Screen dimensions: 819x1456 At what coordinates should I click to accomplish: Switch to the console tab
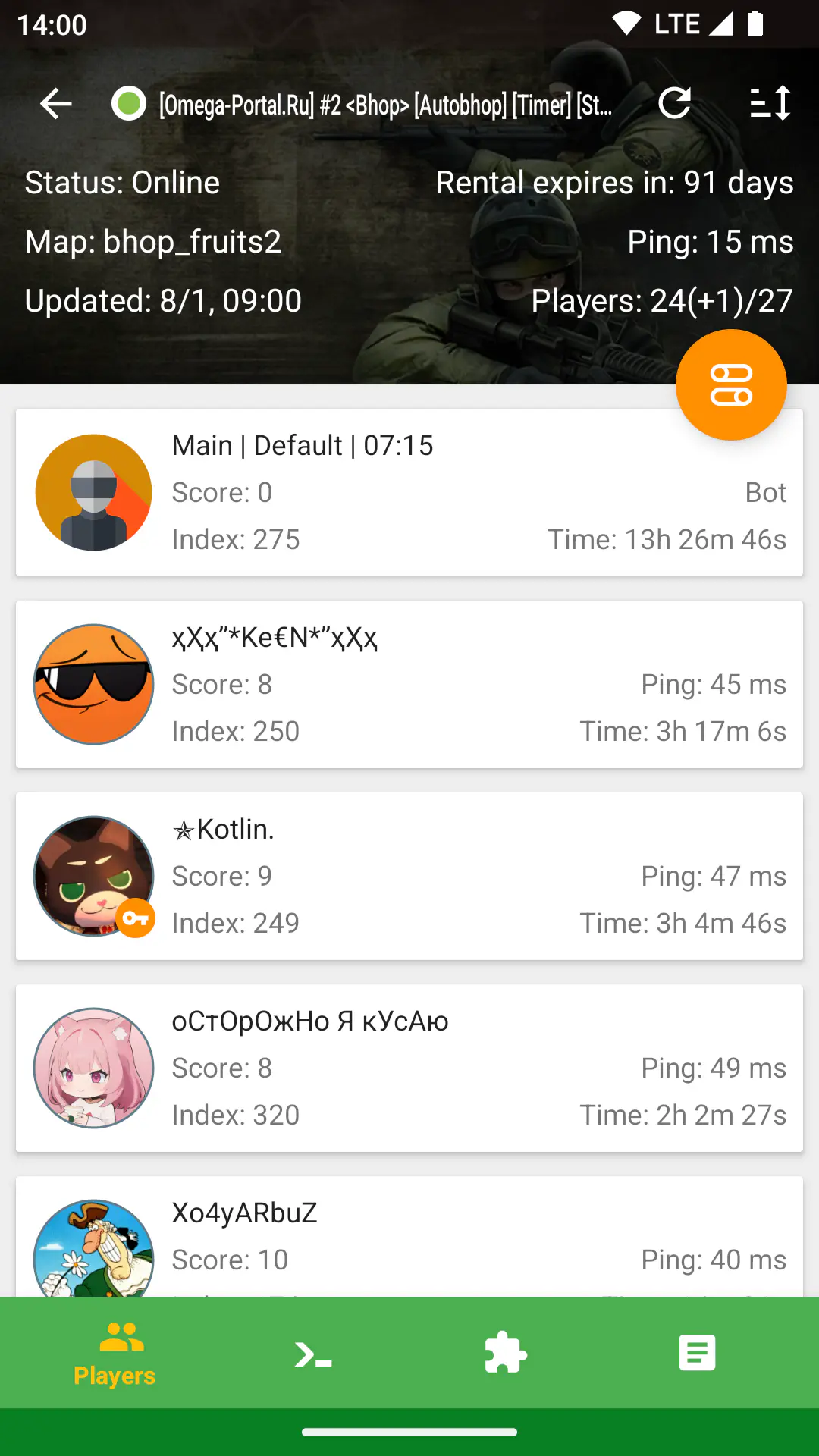[313, 1354]
